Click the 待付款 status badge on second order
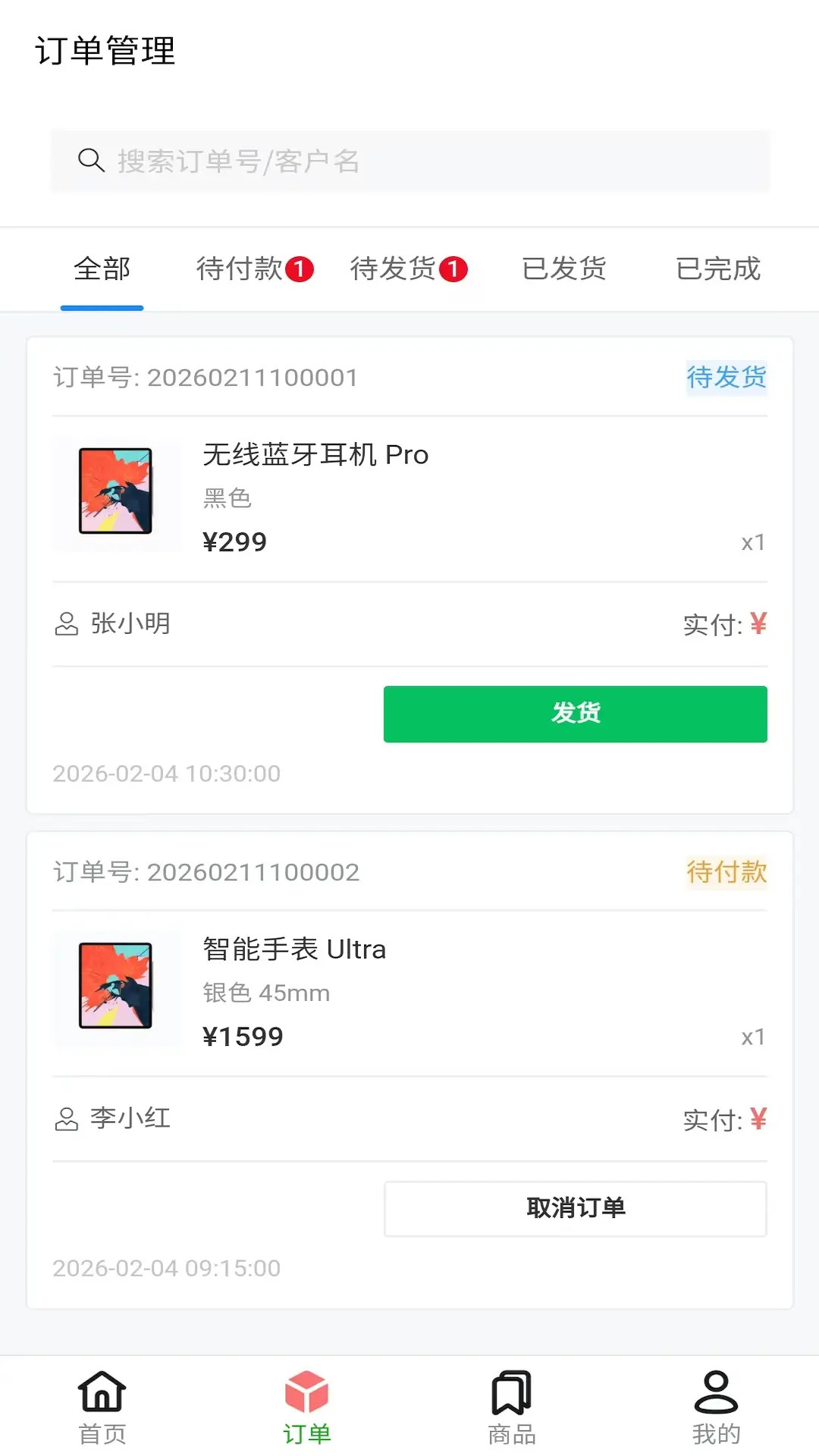This screenshot has height=1456, width=819. 726,873
